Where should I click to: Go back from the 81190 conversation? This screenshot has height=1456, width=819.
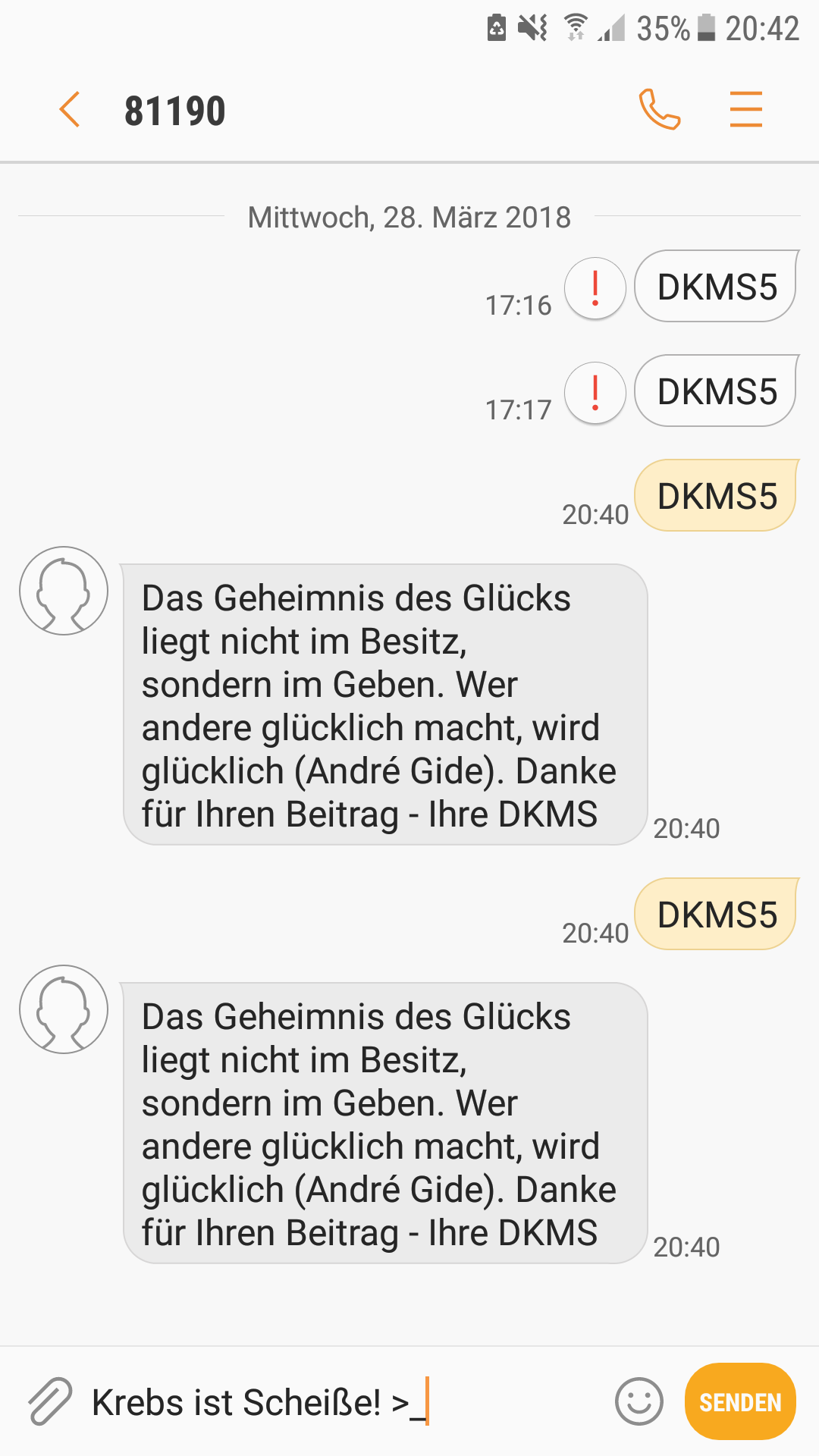click(x=70, y=110)
